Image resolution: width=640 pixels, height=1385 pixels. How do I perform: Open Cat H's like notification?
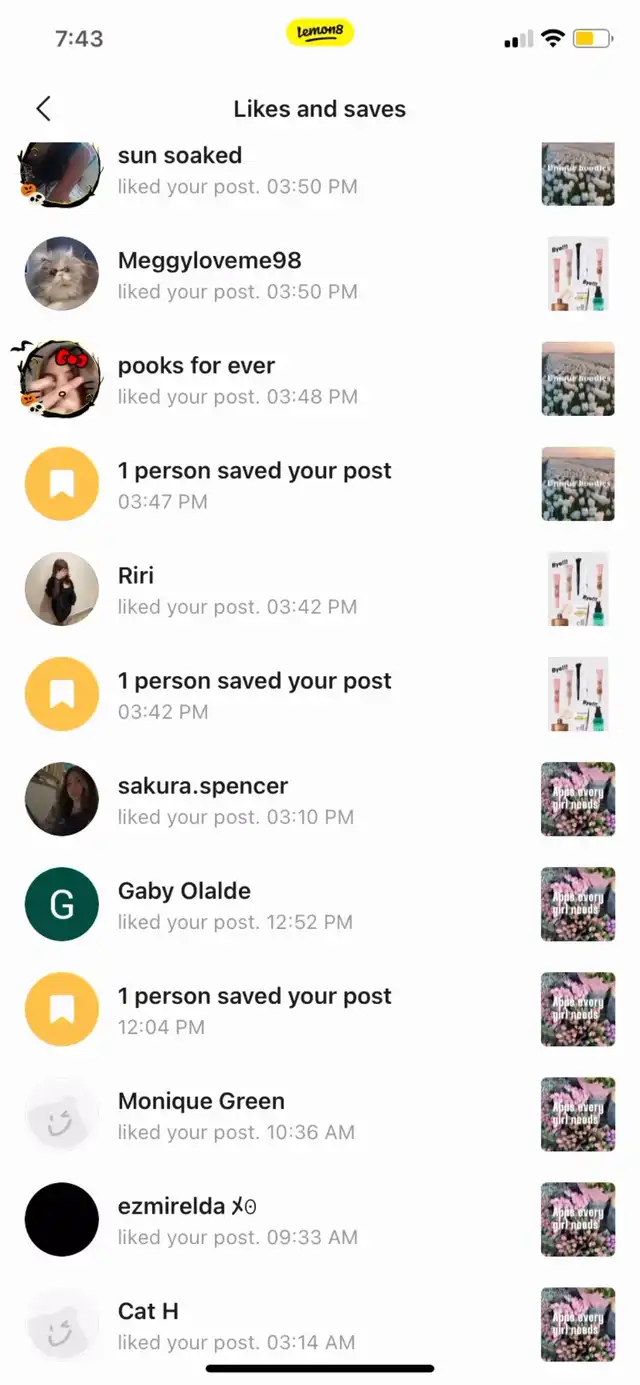click(320, 1324)
